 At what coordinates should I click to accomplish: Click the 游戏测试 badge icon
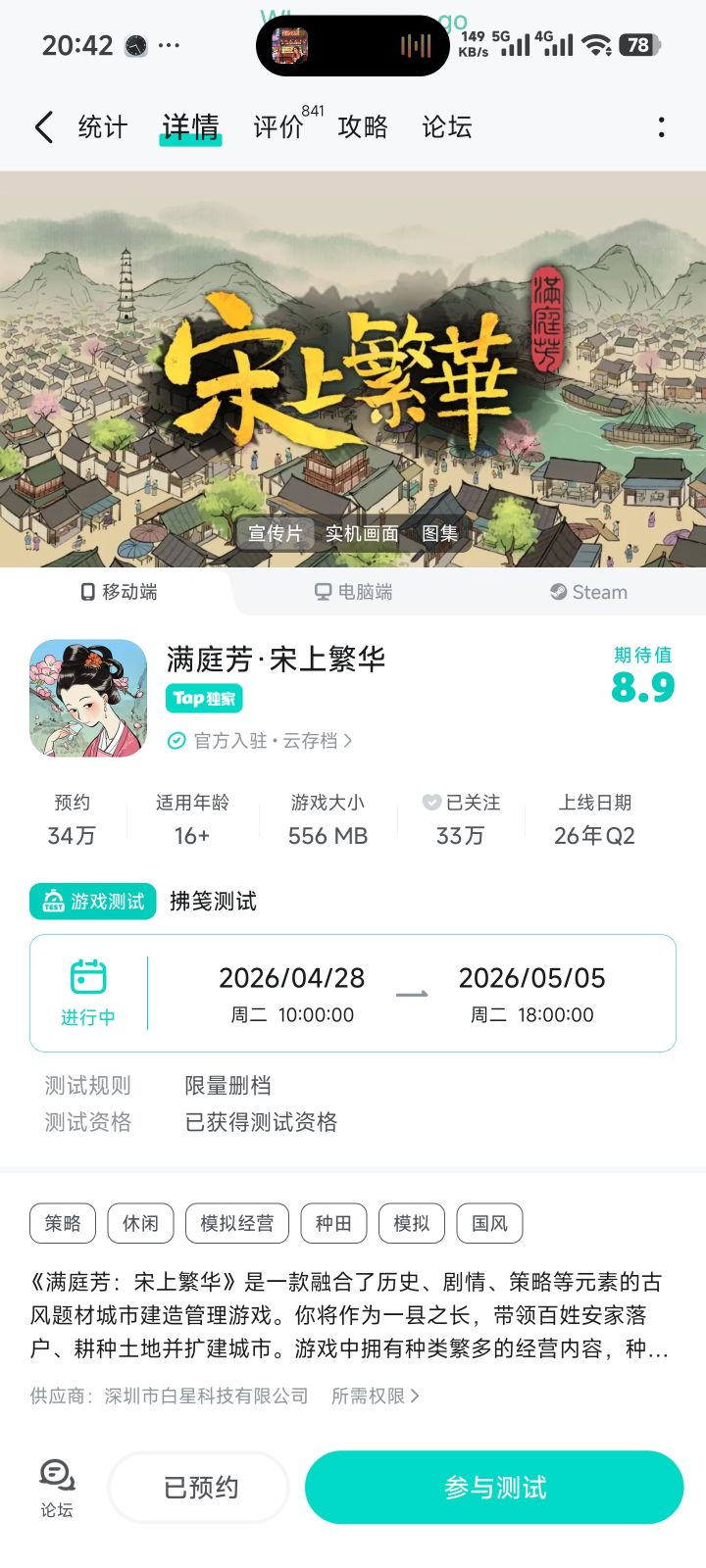point(56,901)
